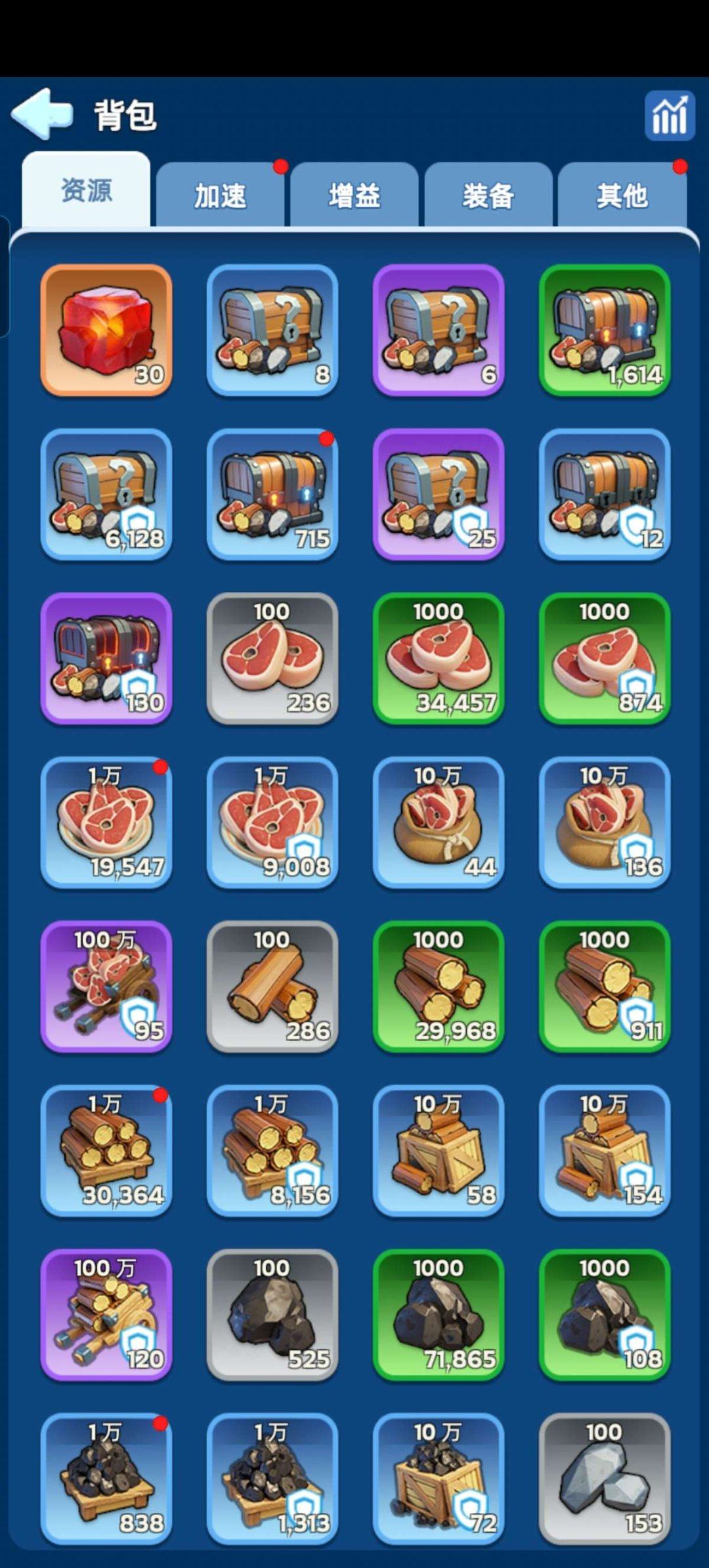Viewport: 709px width, 1568px height.
Task: Open the 装备 tab
Action: click(488, 196)
